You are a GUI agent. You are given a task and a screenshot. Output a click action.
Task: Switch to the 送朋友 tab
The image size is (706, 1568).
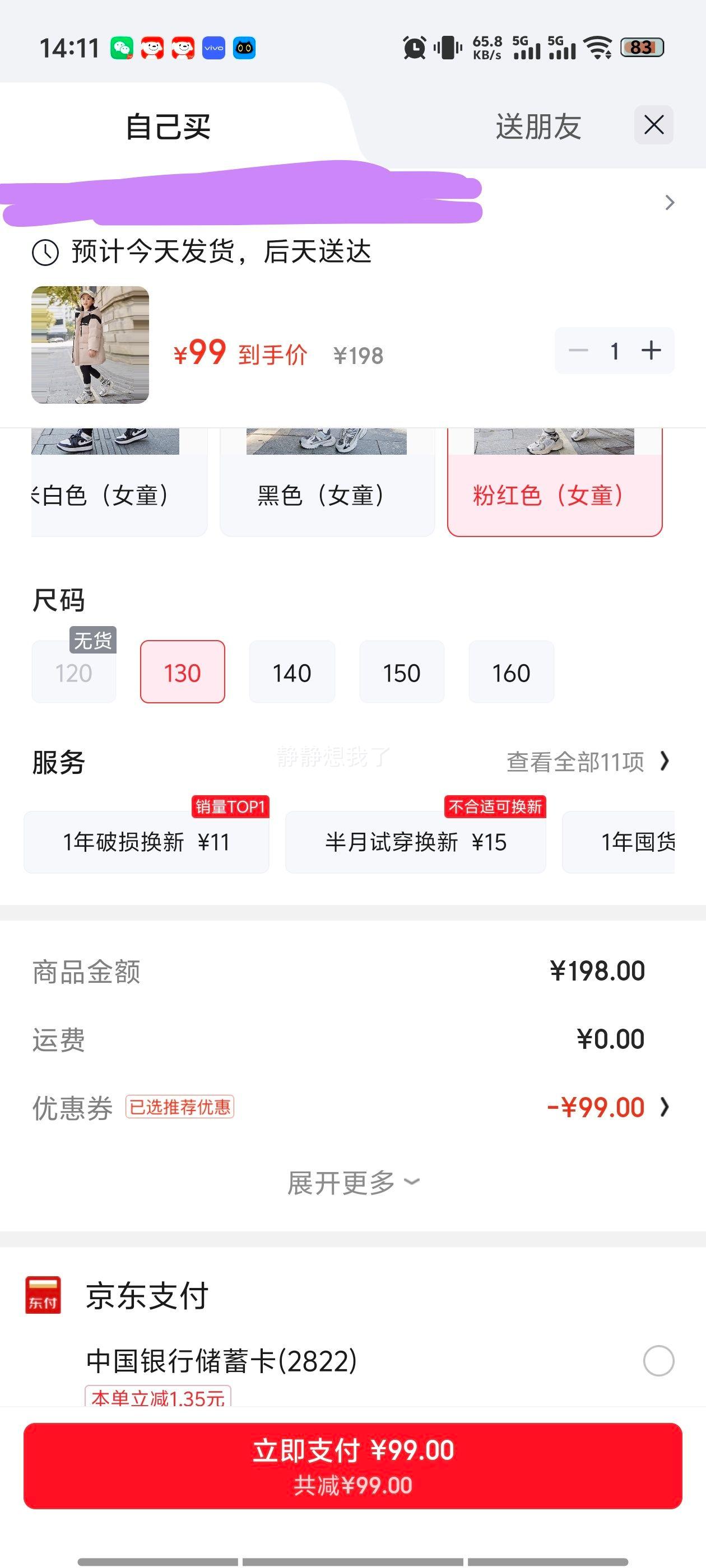(537, 126)
